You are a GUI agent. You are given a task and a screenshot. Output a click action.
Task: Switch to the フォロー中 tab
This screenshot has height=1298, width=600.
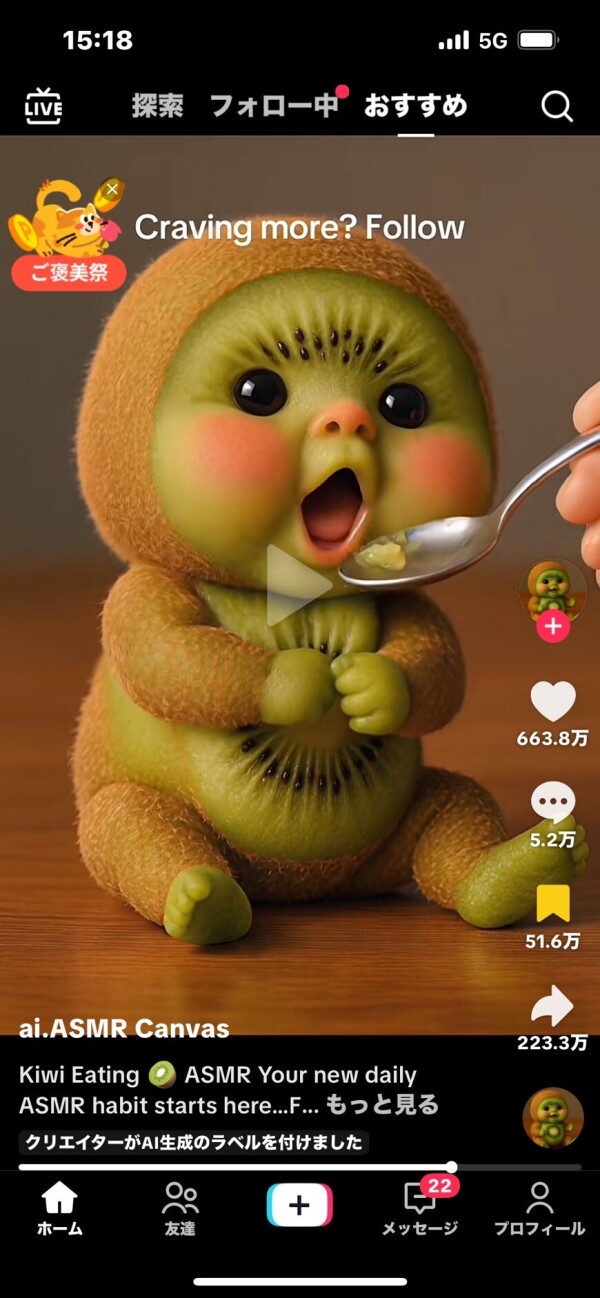pyautogui.click(x=274, y=106)
